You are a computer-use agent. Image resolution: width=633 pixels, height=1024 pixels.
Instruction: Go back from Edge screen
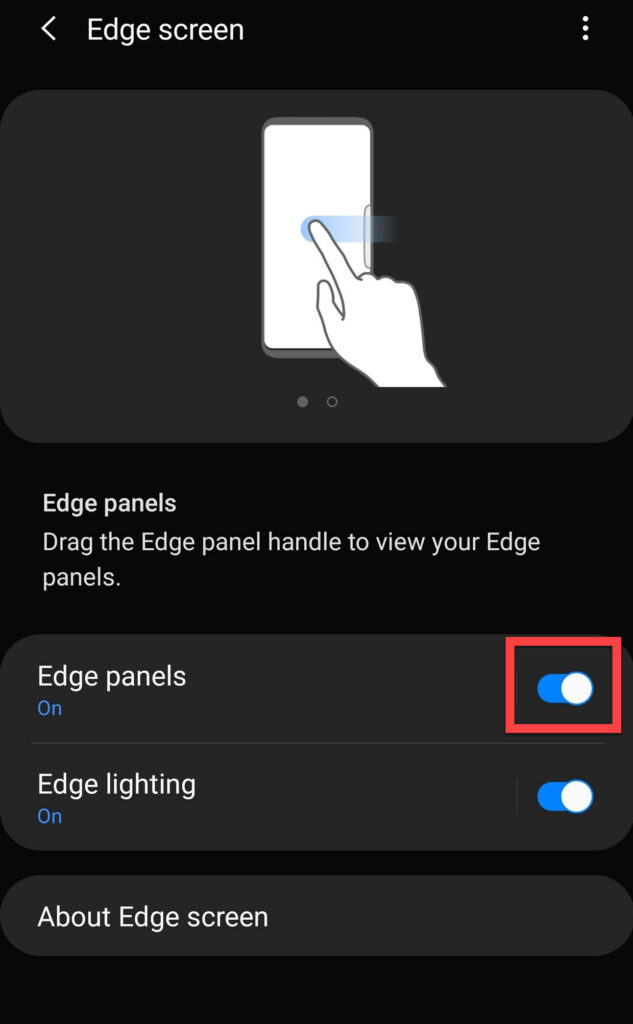(x=48, y=29)
